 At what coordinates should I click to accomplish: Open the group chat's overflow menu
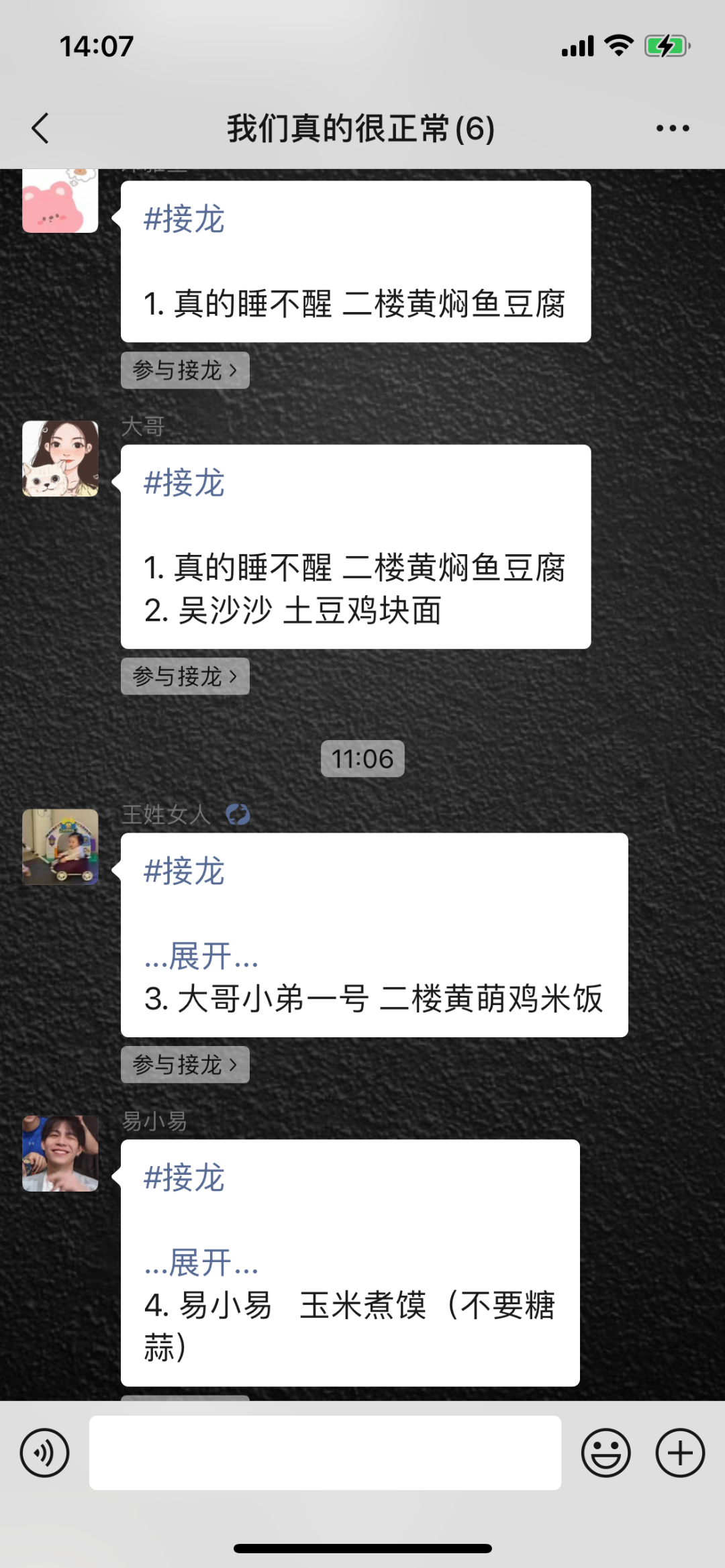point(672,128)
